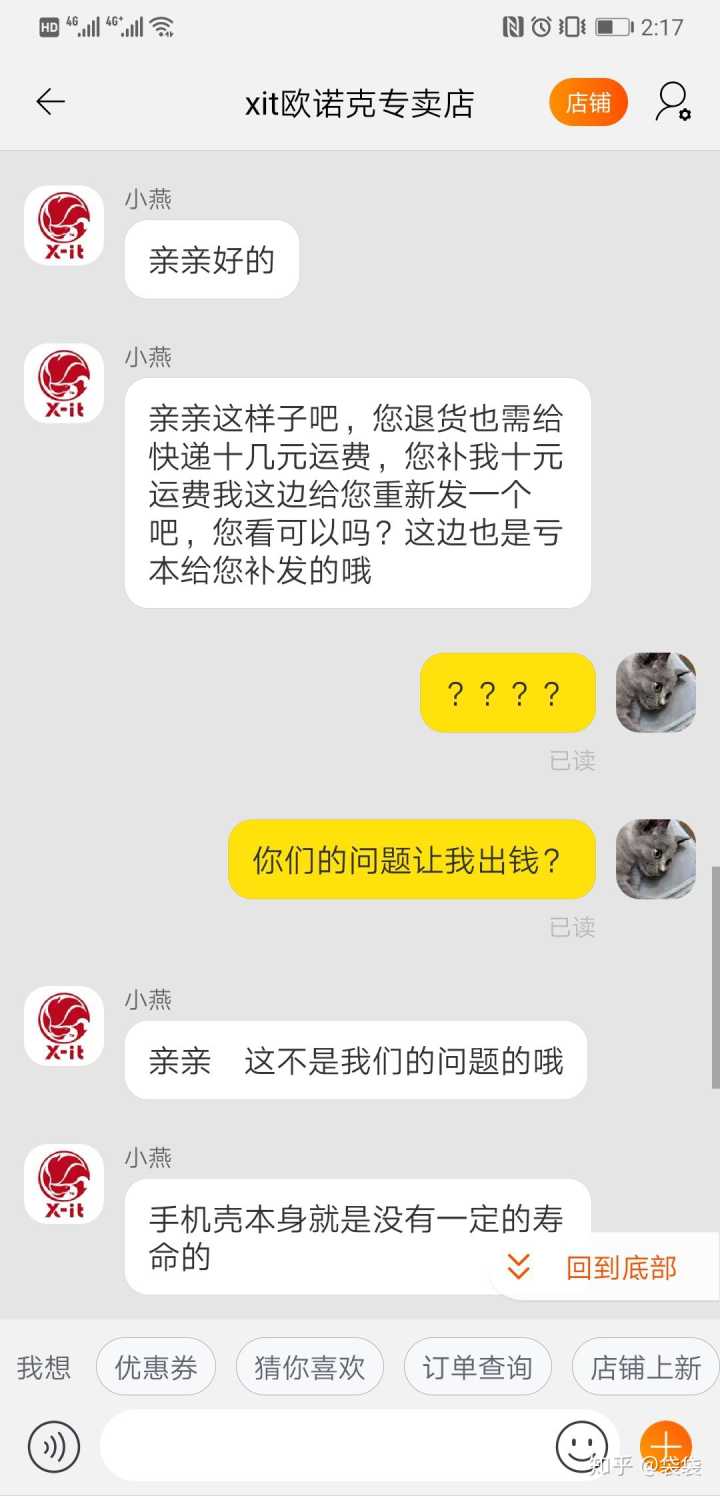This screenshot has width=720, height=1496.
Task: Choose the 店铺上新 chip
Action: pyautogui.click(x=645, y=1367)
